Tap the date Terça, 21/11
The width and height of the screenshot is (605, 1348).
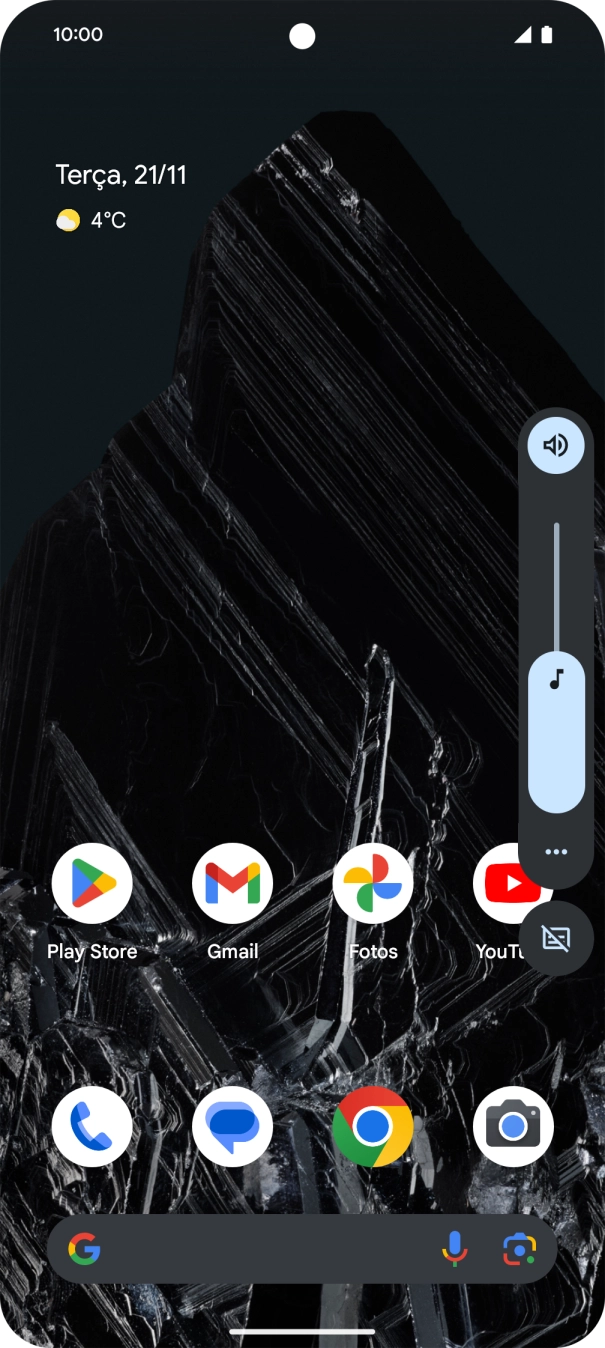pyautogui.click(x=121, y=176)
